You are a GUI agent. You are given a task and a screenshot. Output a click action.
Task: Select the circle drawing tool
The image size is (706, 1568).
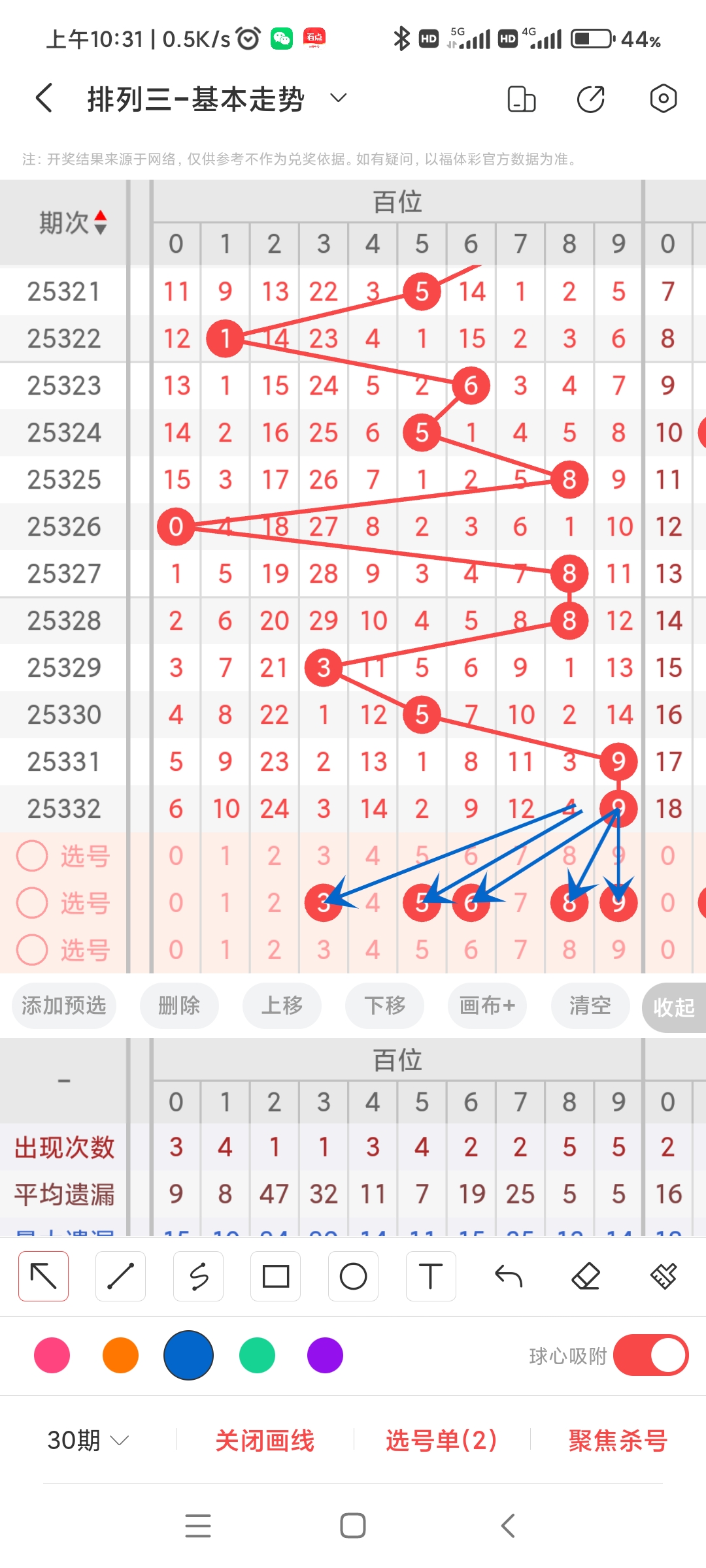[353, 1275]
